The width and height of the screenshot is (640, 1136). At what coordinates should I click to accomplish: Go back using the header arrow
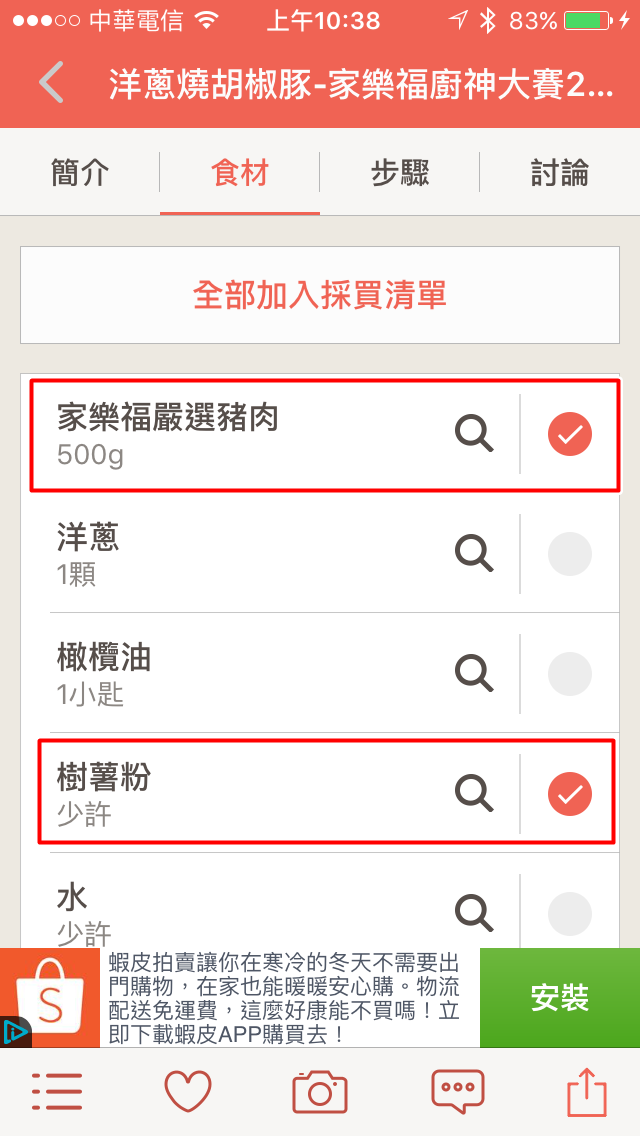(52, 83)
